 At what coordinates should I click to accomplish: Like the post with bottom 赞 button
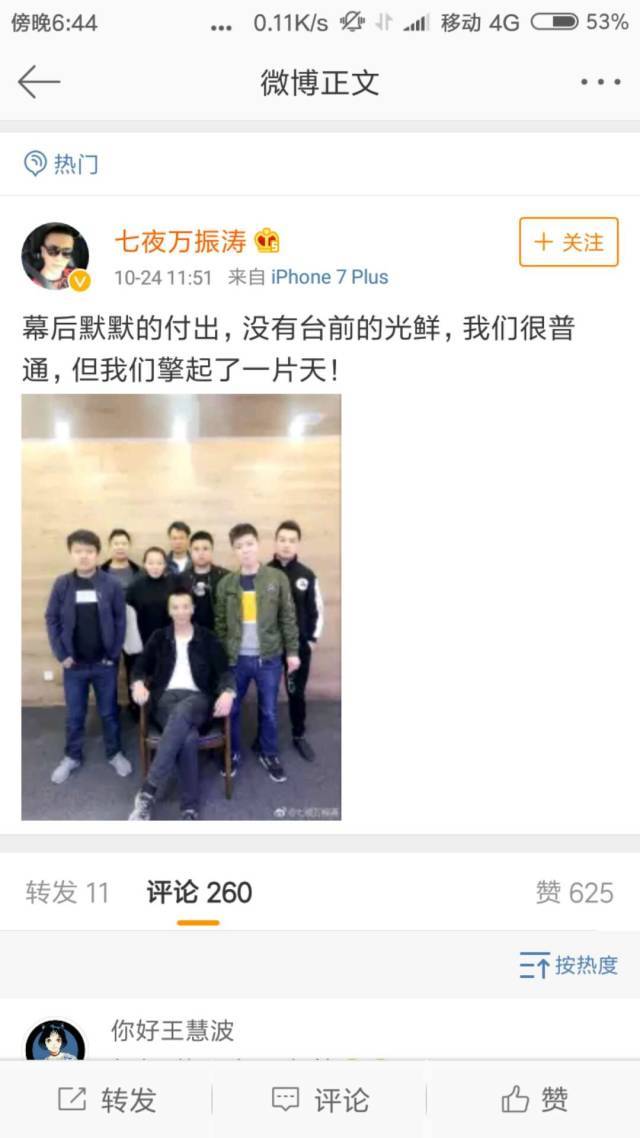click(x=534, y=1100)
